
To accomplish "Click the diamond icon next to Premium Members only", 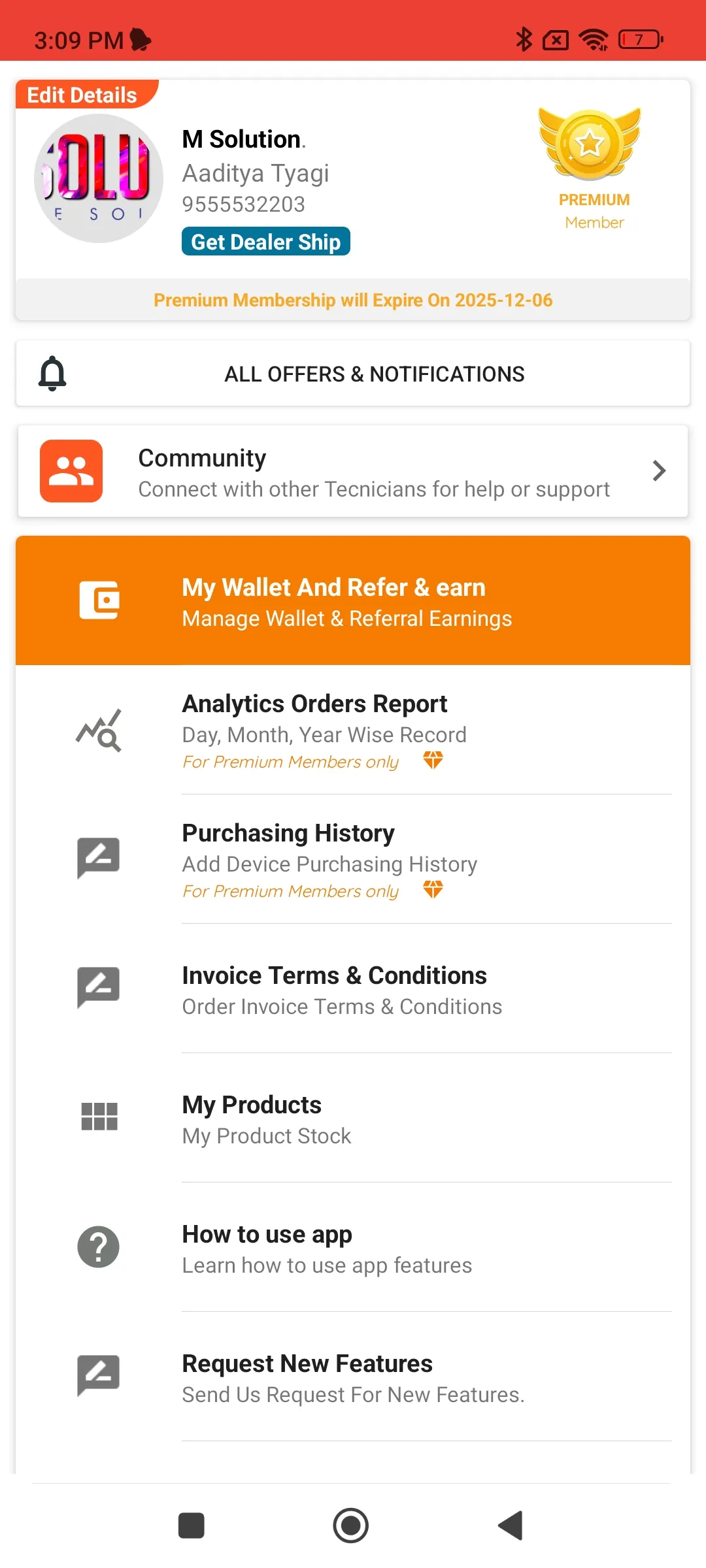I will point(433,760).
